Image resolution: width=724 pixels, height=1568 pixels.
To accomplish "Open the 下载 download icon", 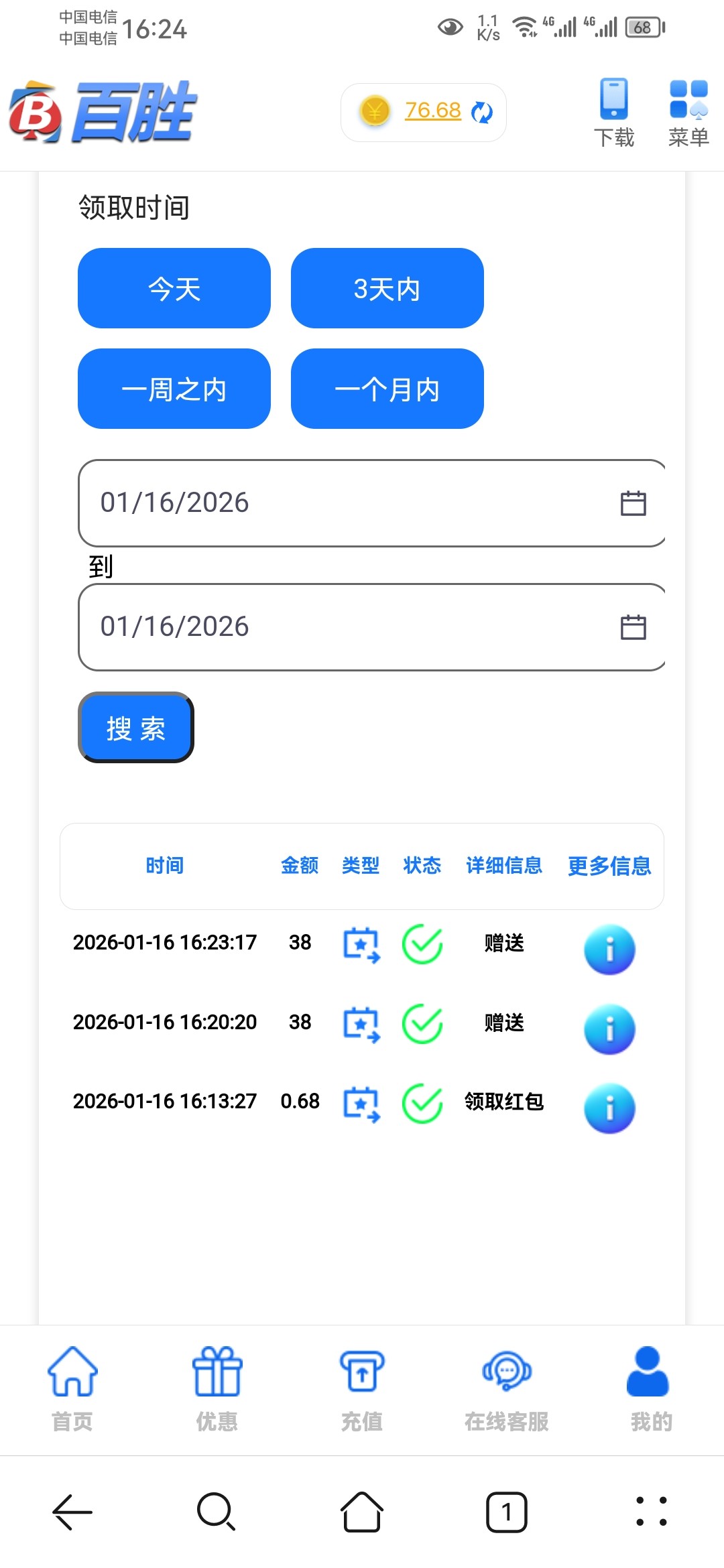I will [613, 112].
